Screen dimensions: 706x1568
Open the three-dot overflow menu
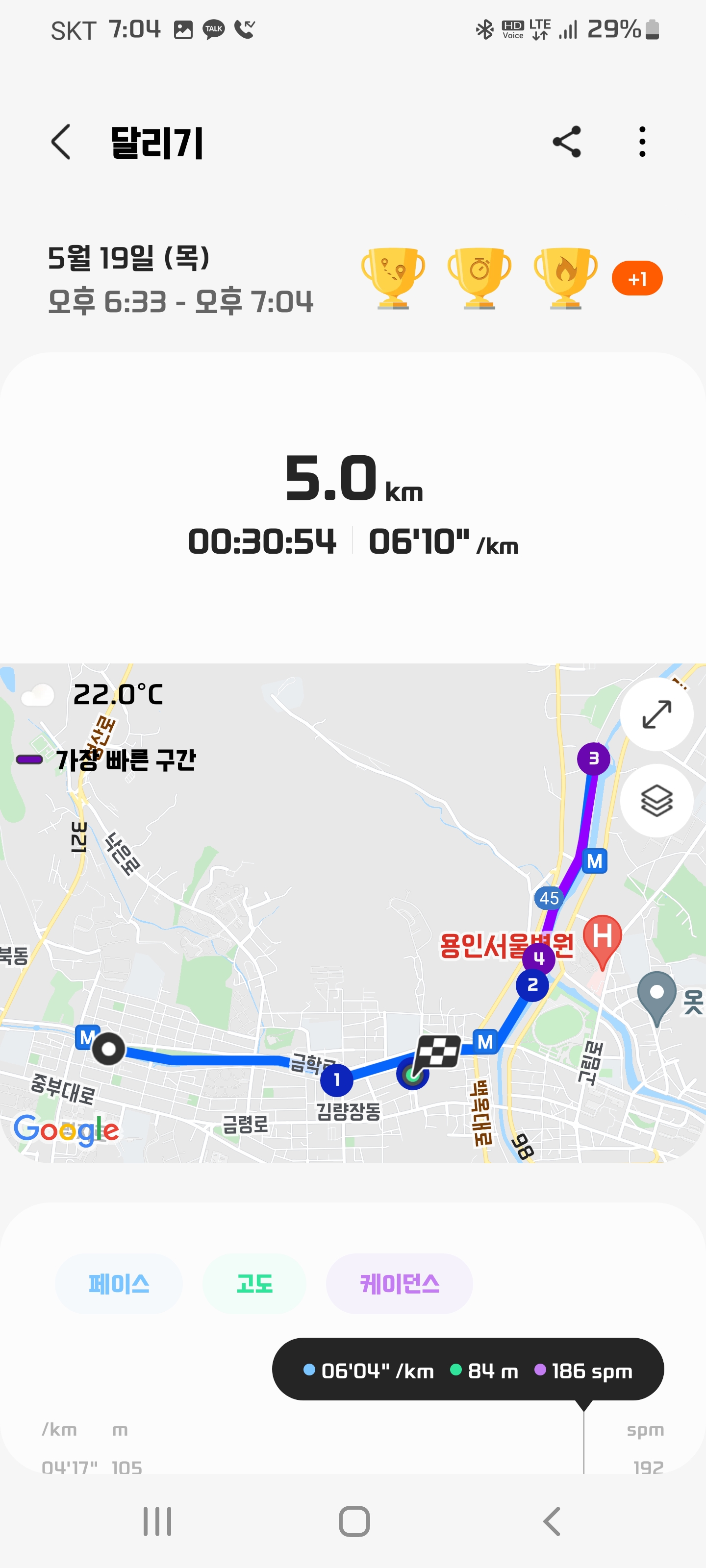tap(642, 143)
